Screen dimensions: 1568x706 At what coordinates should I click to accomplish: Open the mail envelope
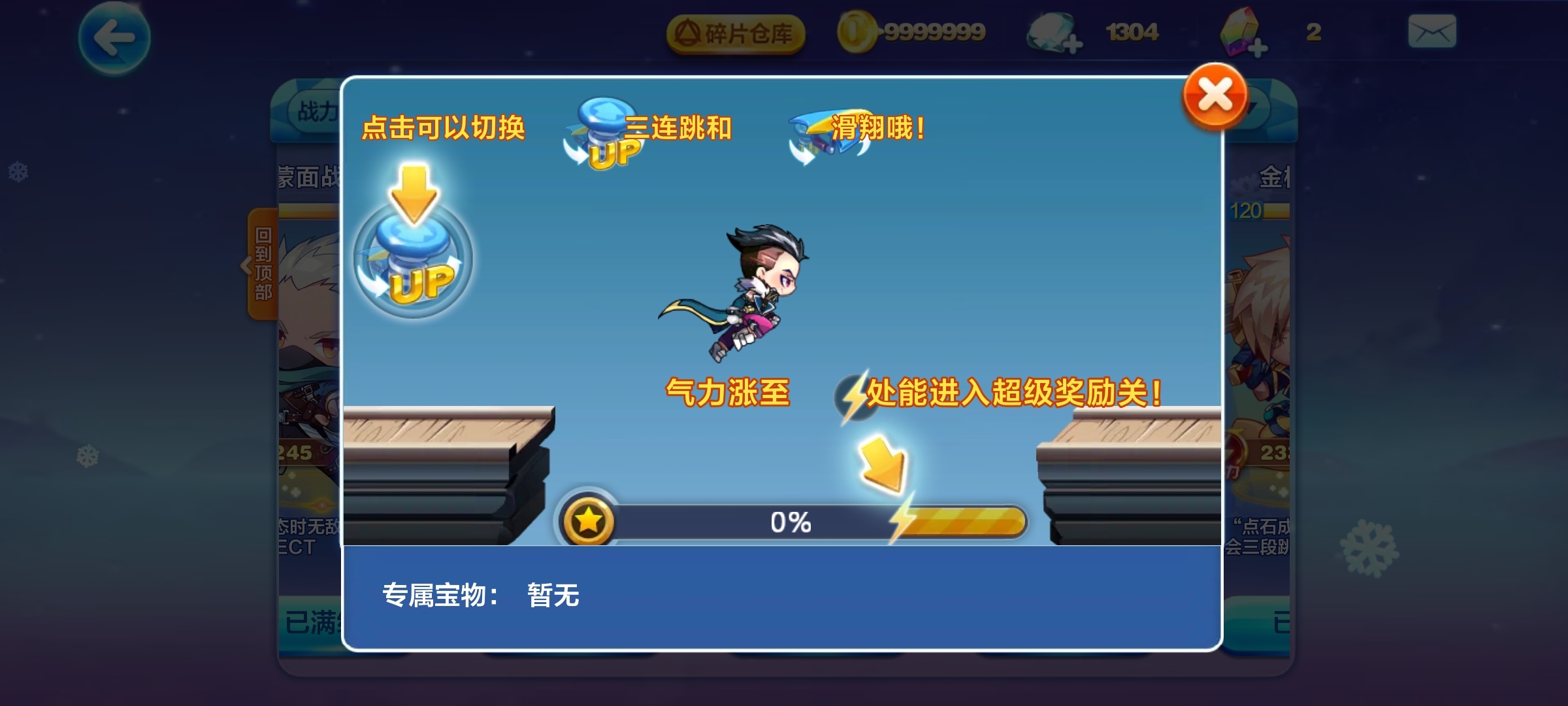1432,31
